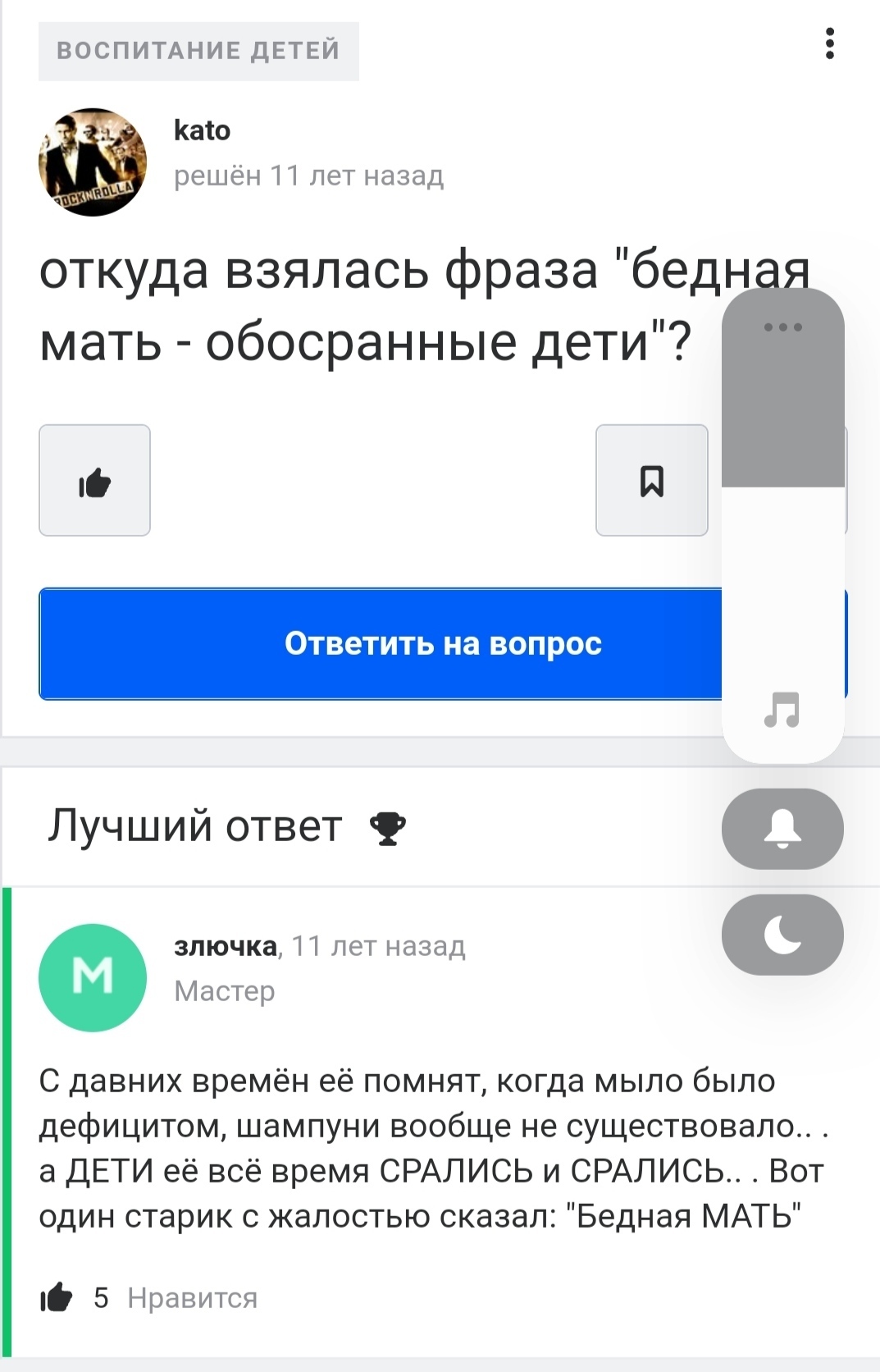Open the ВОСПИТАНИЕ ДЕТЕЙ category
Screen dimensions: 880x1372
[x=198, y=51]
